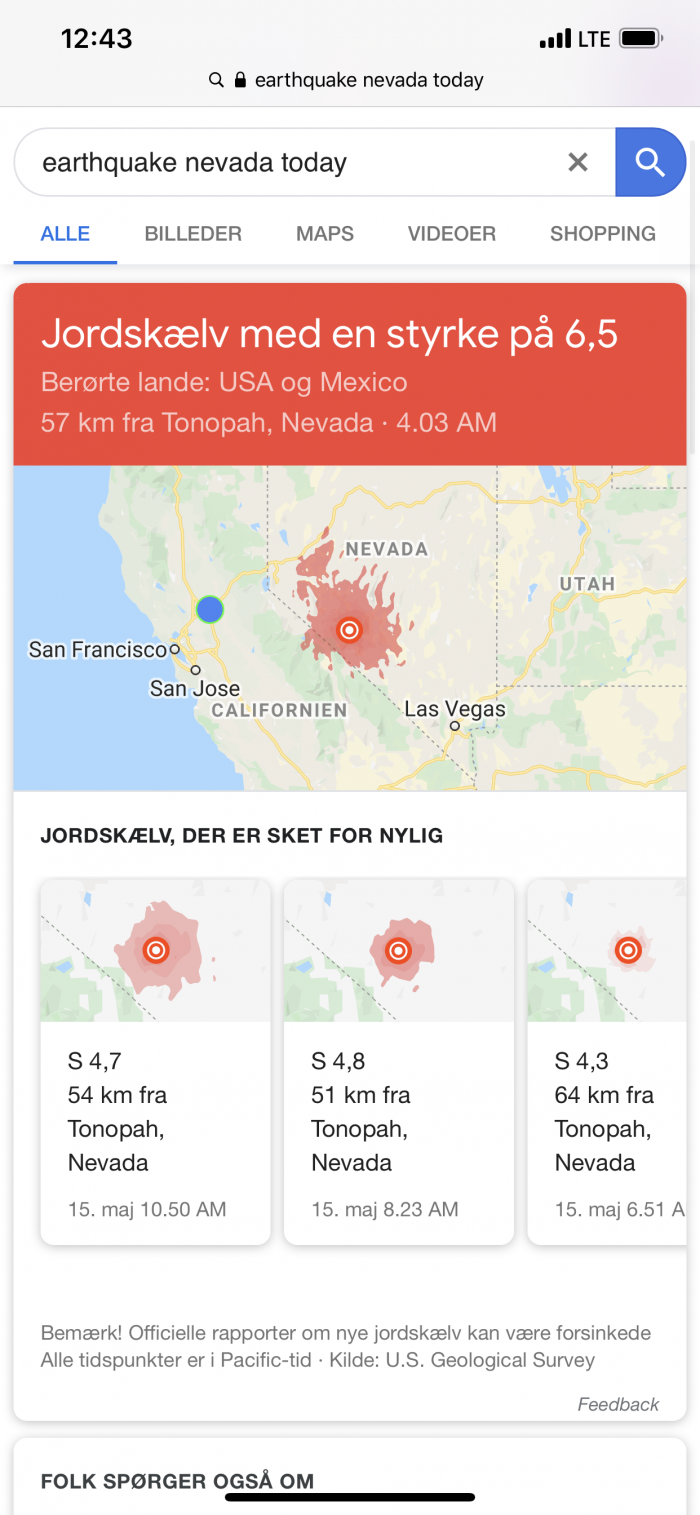This screenshot has width=700, height=1515.
Task: Open the S 4,7 earthquake card
Action: point(155,1060)
